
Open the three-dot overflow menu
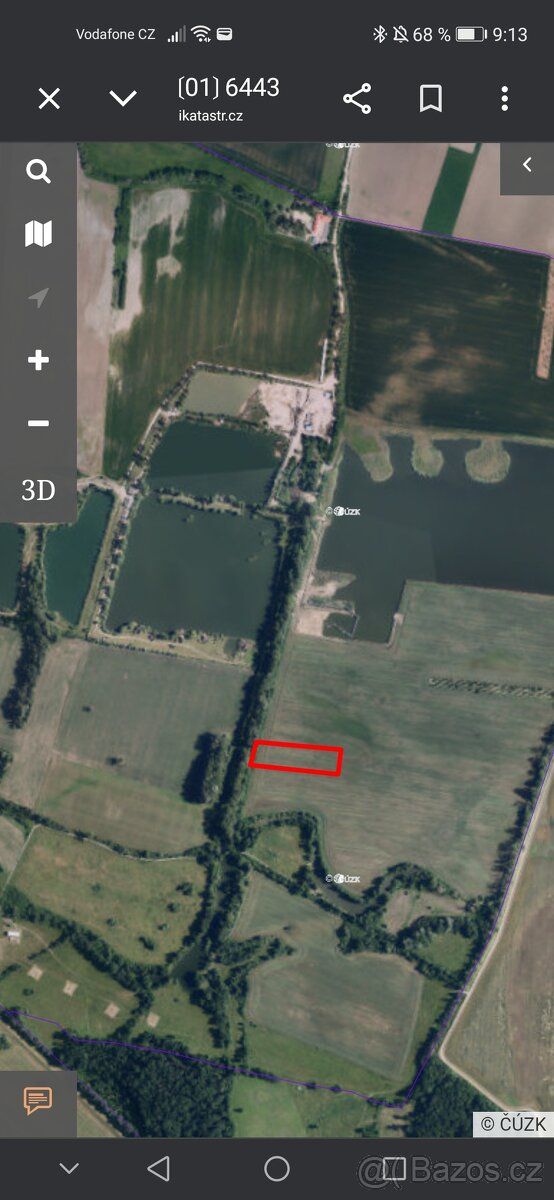coord(504,98)
